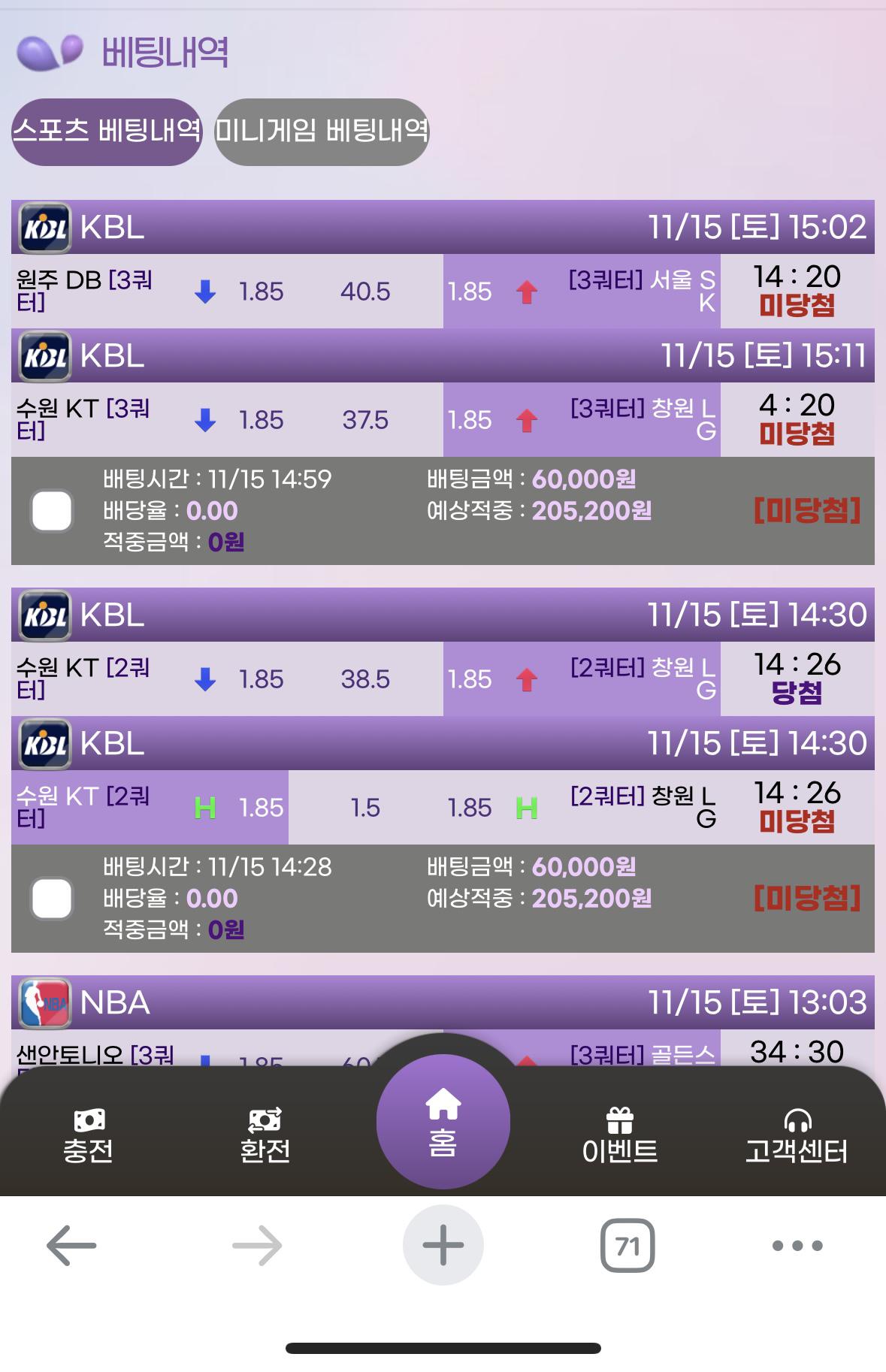Open the 이벤트 page
This screenshot has width=886, height=1372.
pyautogui.click(x=620, y=1135)
